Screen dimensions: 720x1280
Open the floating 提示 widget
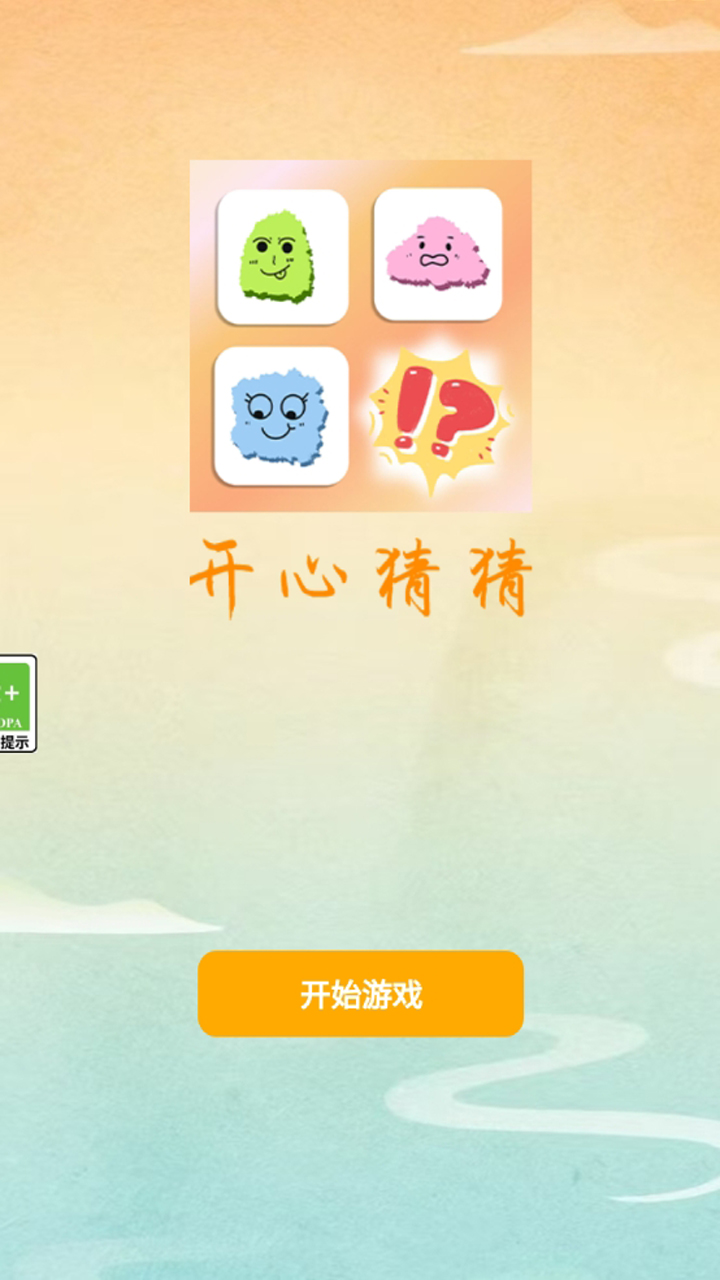(17, 704)
